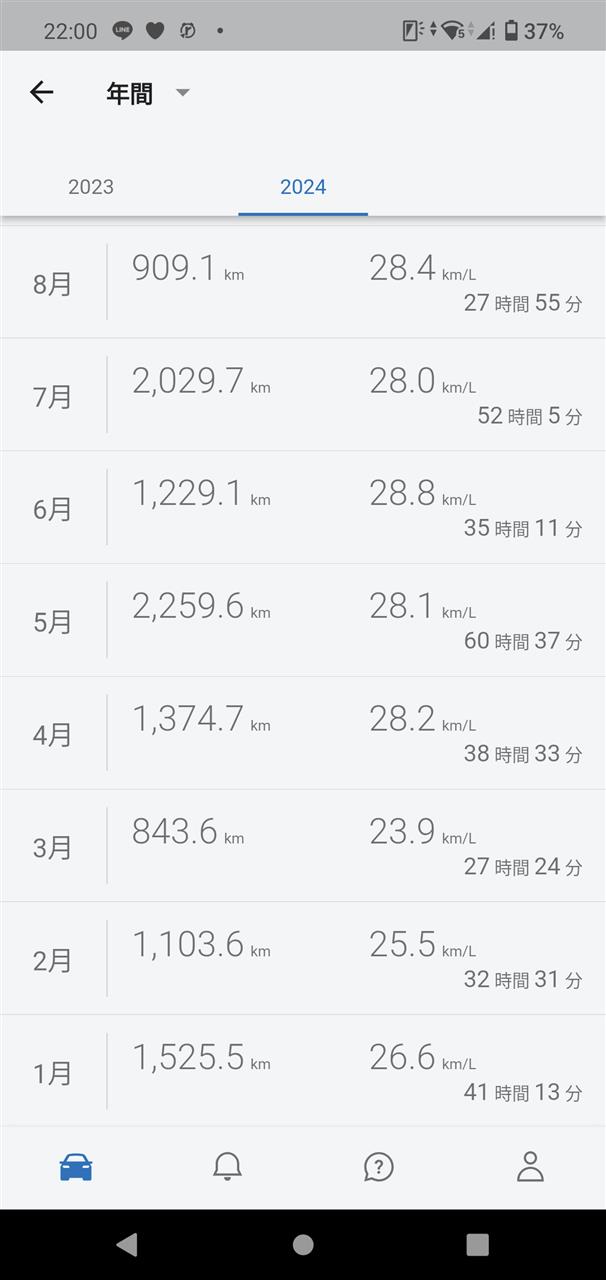Open the 年間 period dropdown
The width and height of the screenshot is (606, 1280).
pos(148,93)
